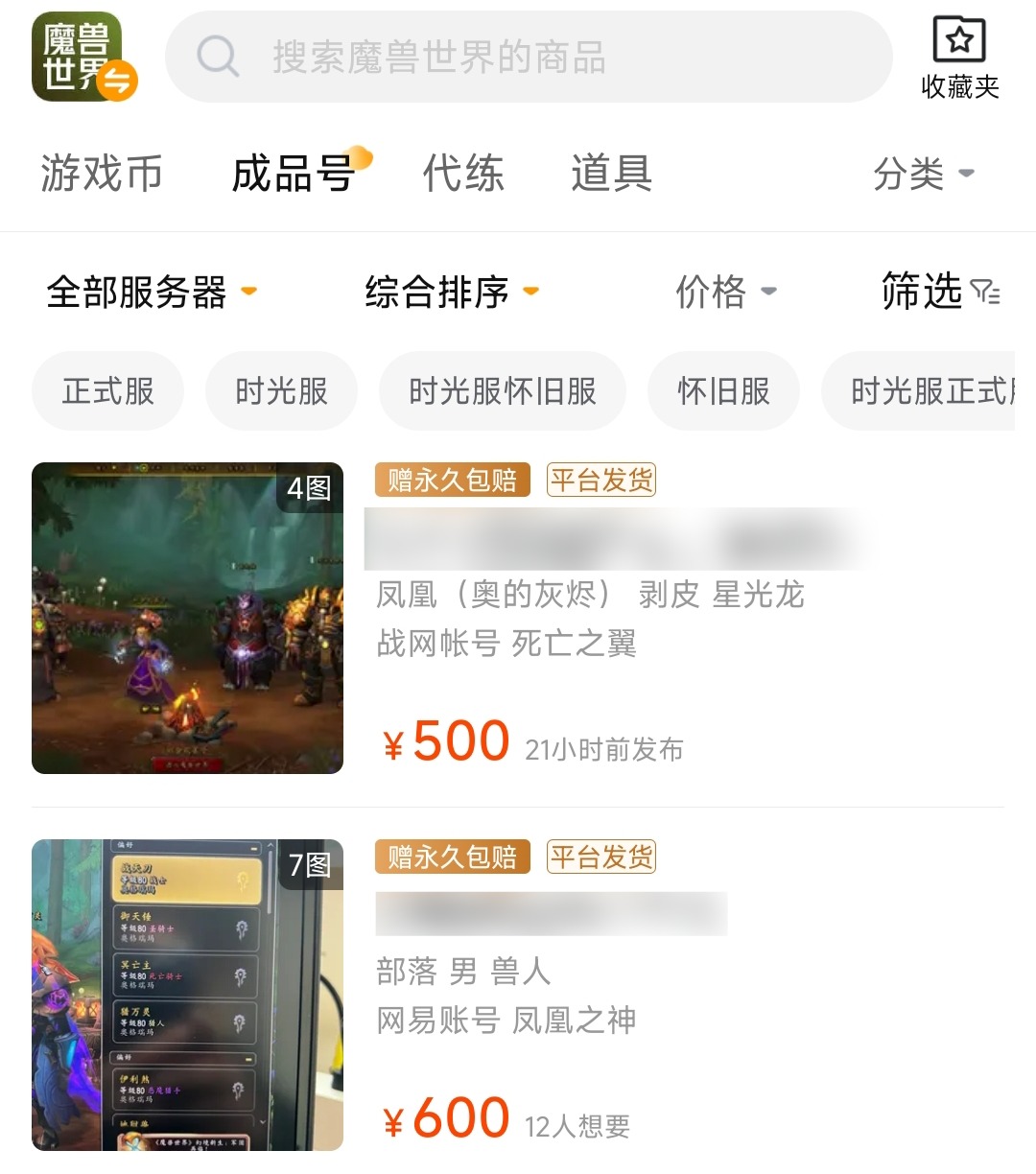This screenshot has height=1174, width=1036.
Task: Switch to the 代练 tab
Action: [463, 175]
